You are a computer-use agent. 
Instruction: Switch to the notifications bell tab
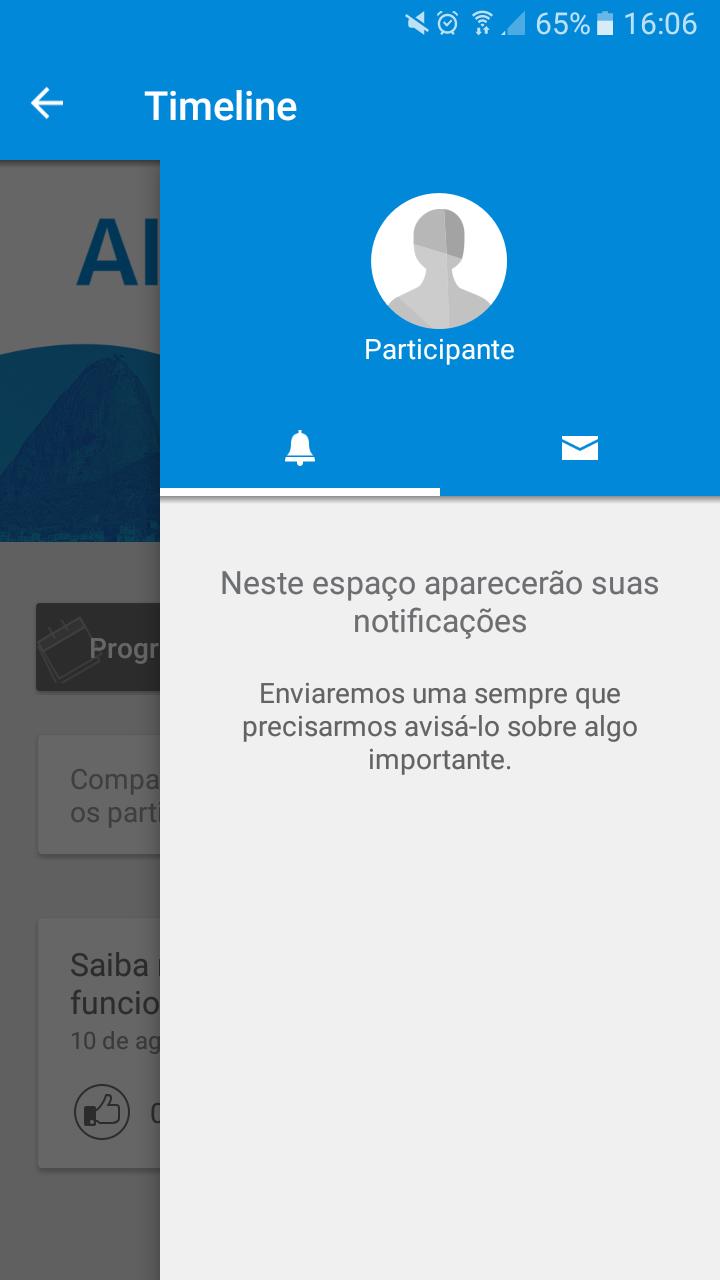click(300, 447)
